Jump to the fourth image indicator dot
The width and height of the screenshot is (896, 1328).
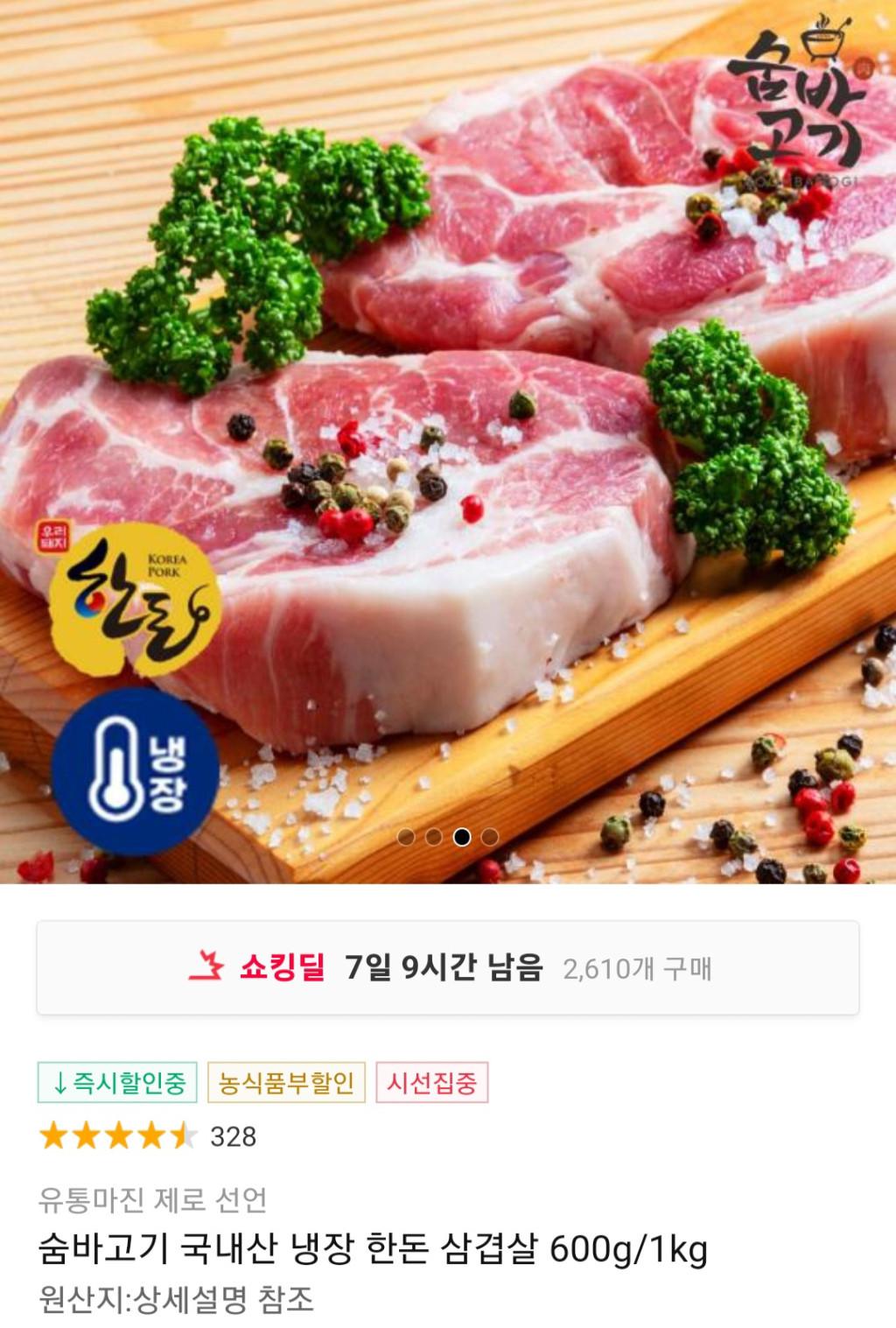[490, 837]
